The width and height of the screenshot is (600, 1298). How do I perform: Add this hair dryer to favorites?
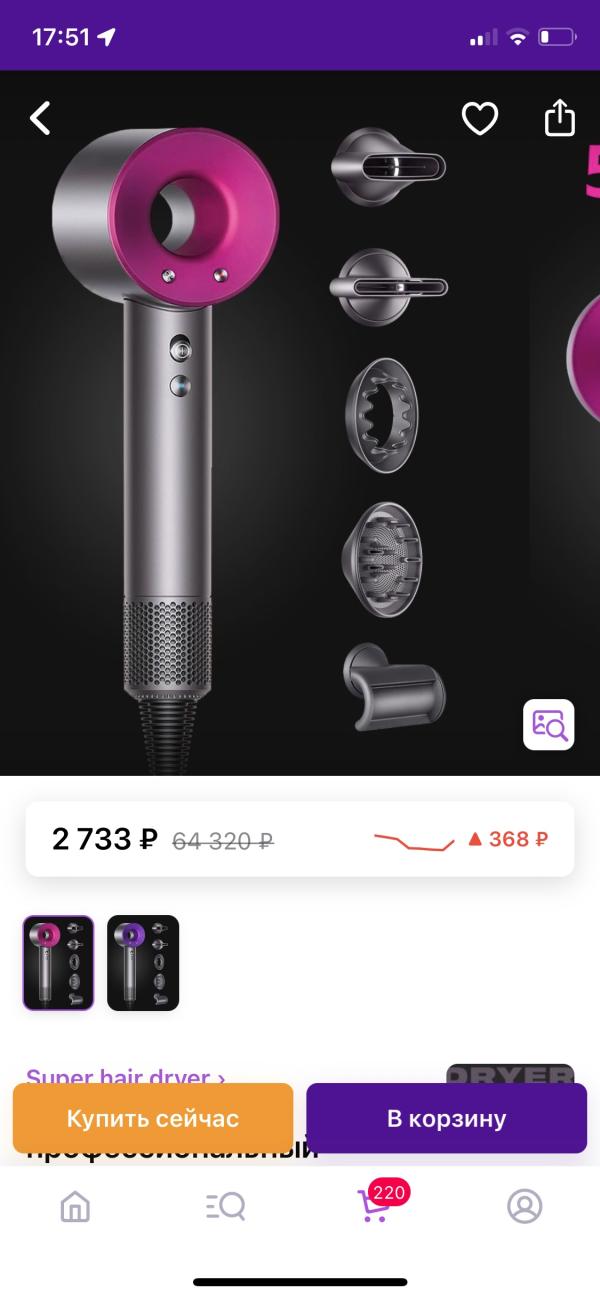(x=479, y=119)
